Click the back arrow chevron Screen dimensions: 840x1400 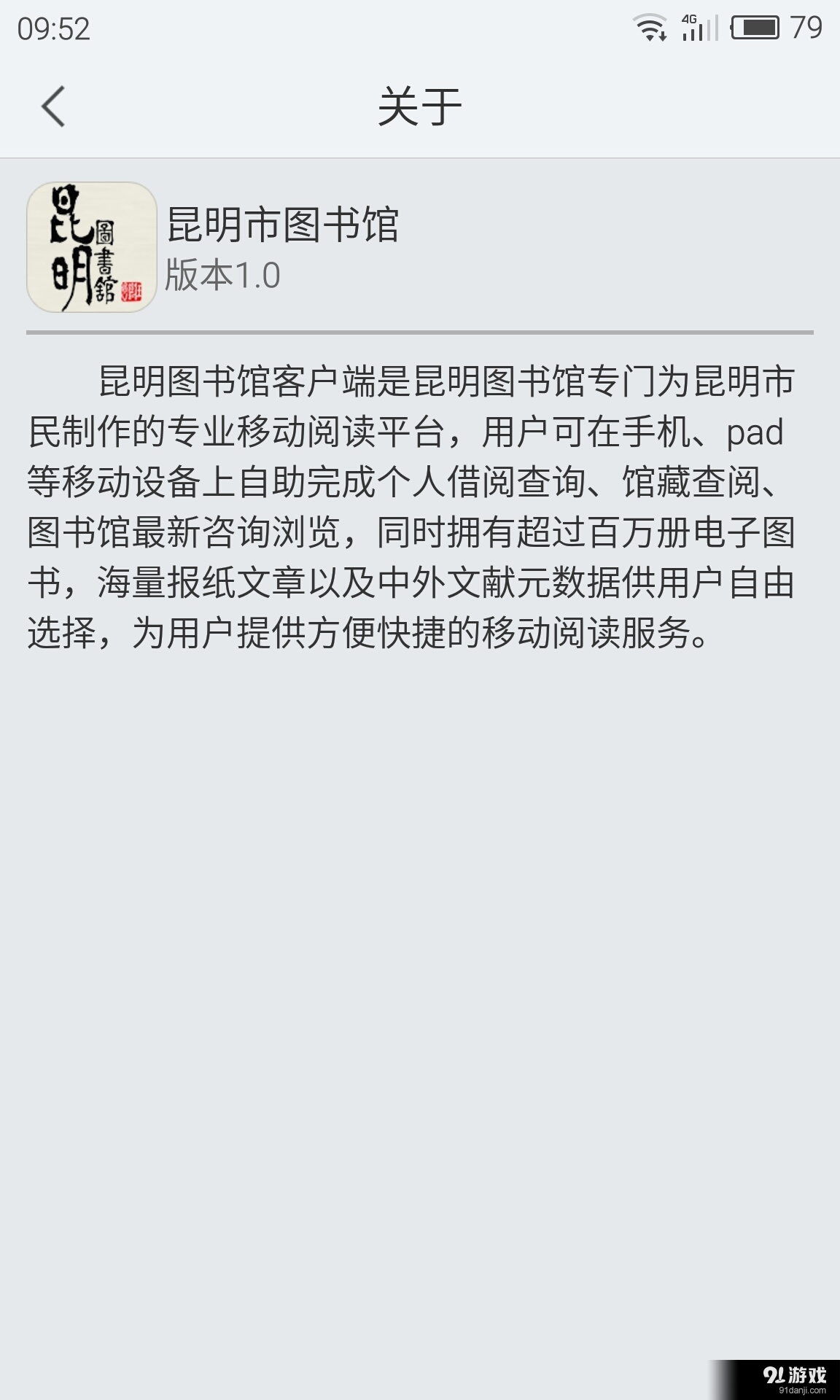(x=52, y=106)
